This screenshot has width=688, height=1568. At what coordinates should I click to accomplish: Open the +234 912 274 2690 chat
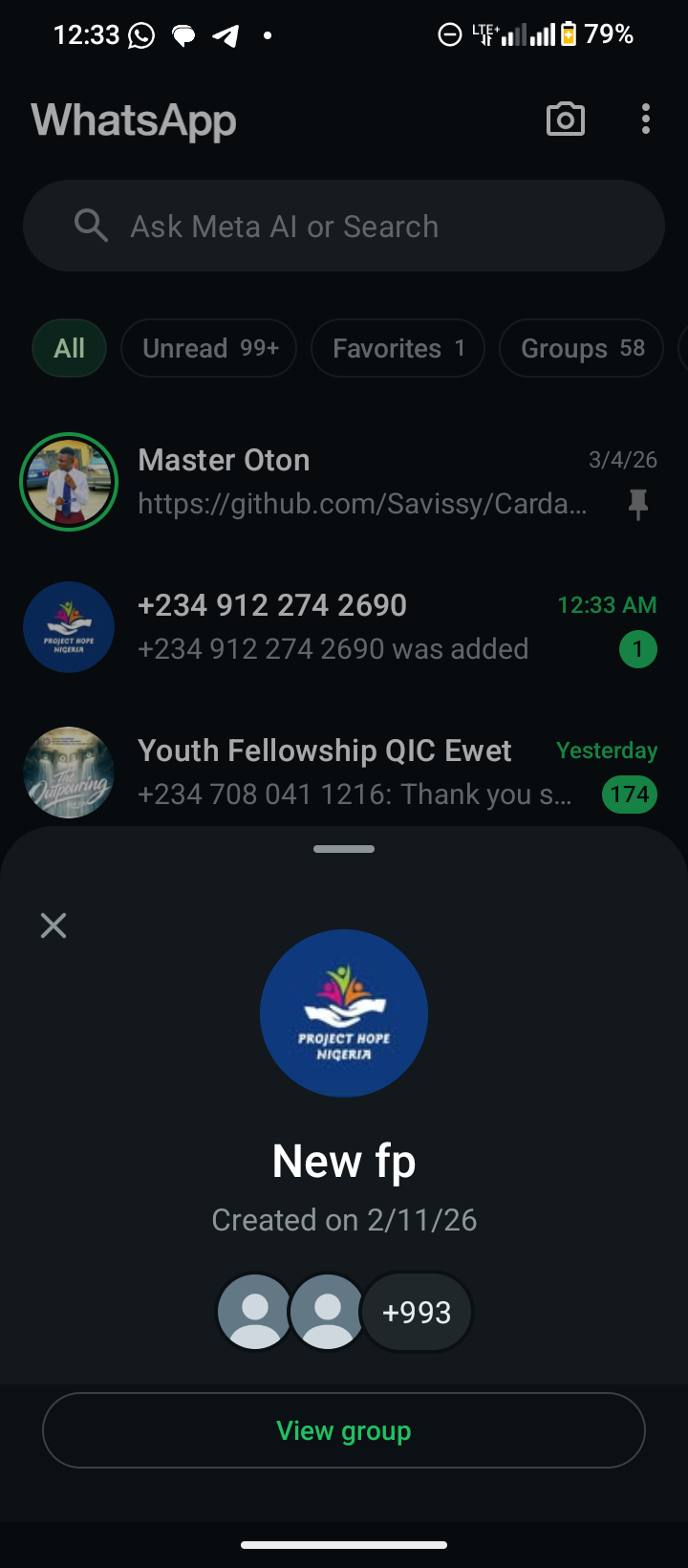363,627
